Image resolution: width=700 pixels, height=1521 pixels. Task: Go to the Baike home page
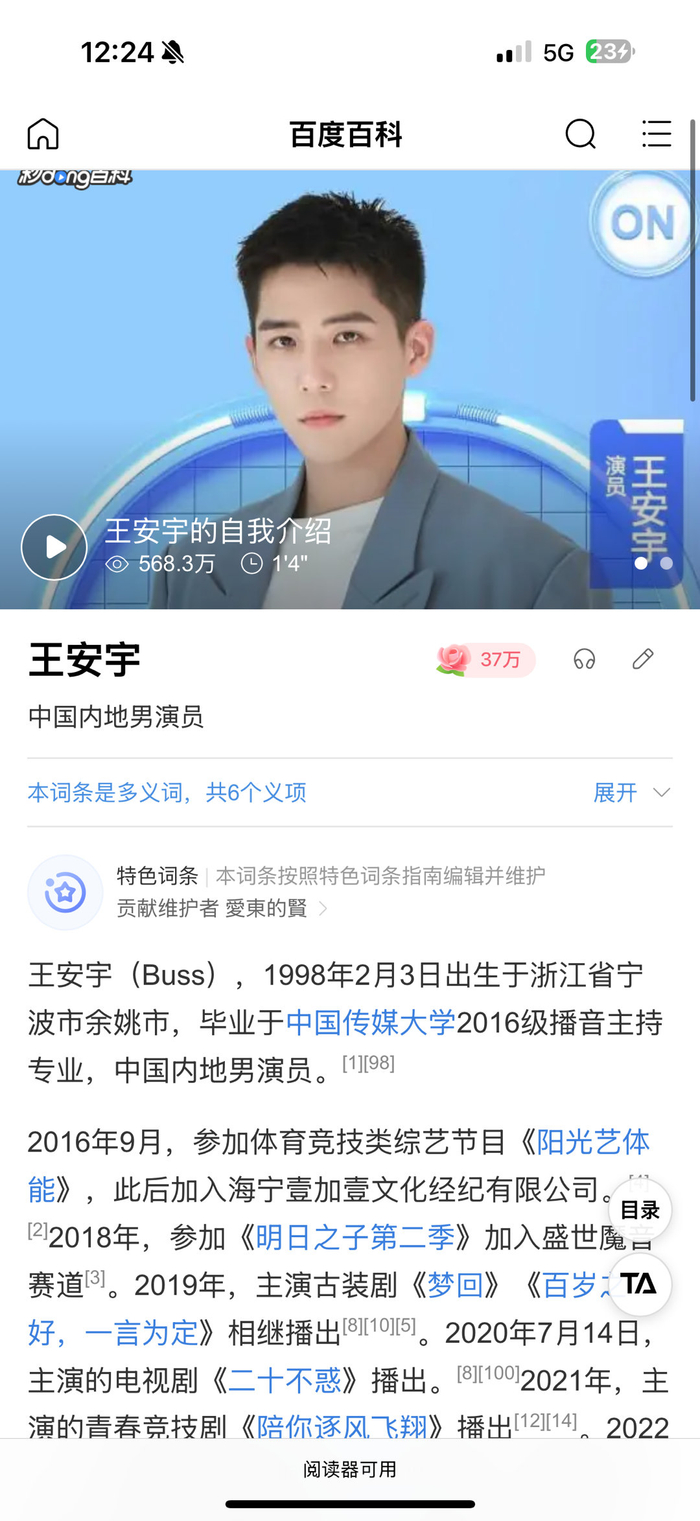[43, 134]
